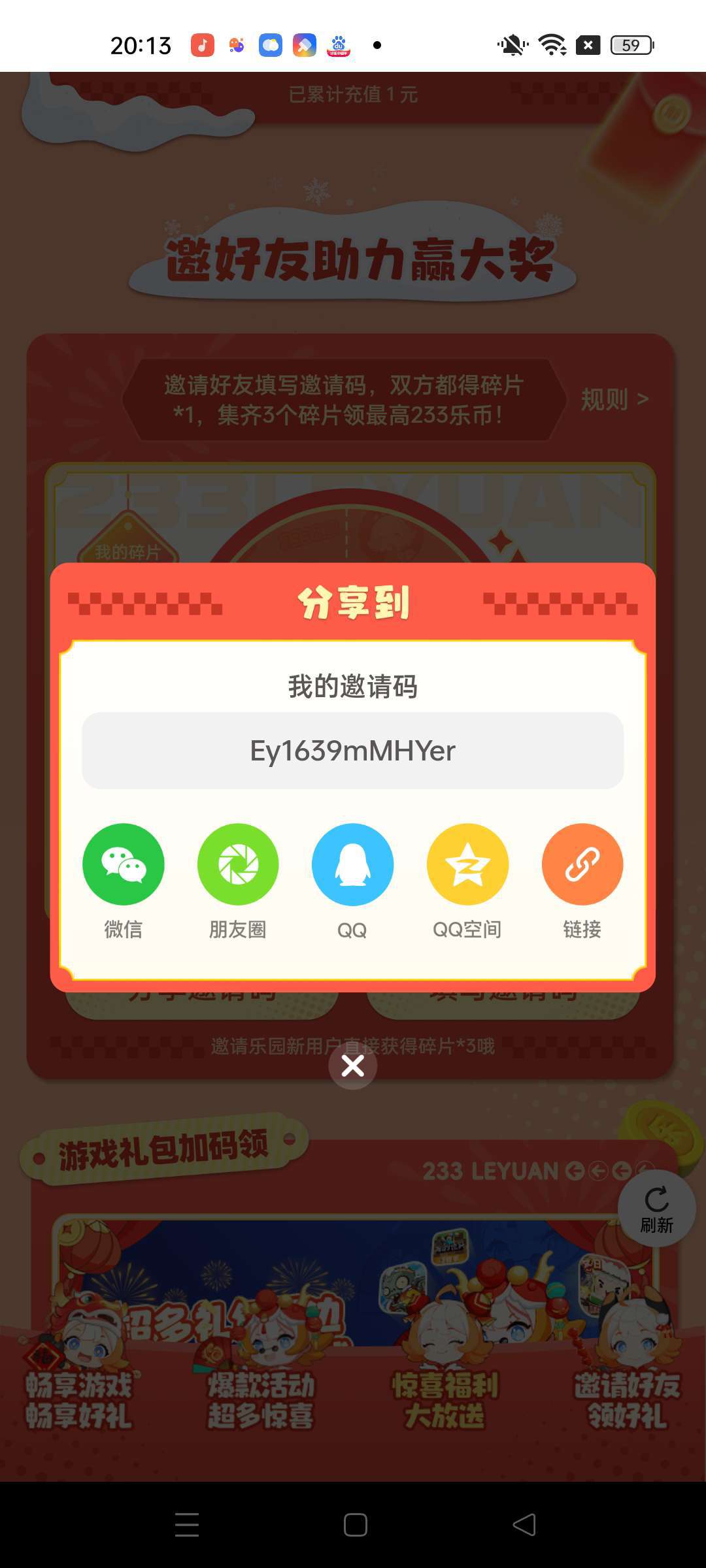Share the invite code via QQ

(352, 864)
